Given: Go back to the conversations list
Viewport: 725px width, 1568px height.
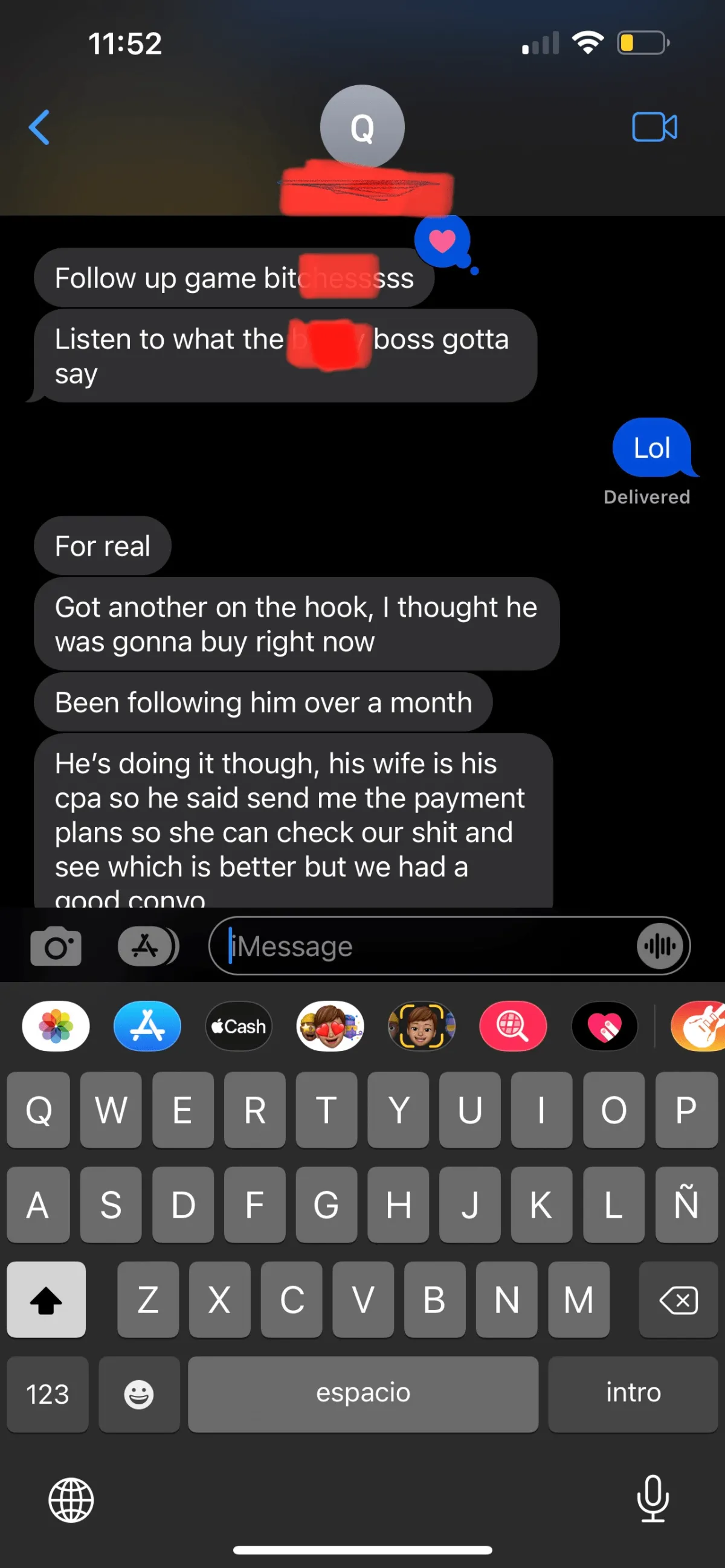Looking at the screenshot, I should tap(39, 127).
